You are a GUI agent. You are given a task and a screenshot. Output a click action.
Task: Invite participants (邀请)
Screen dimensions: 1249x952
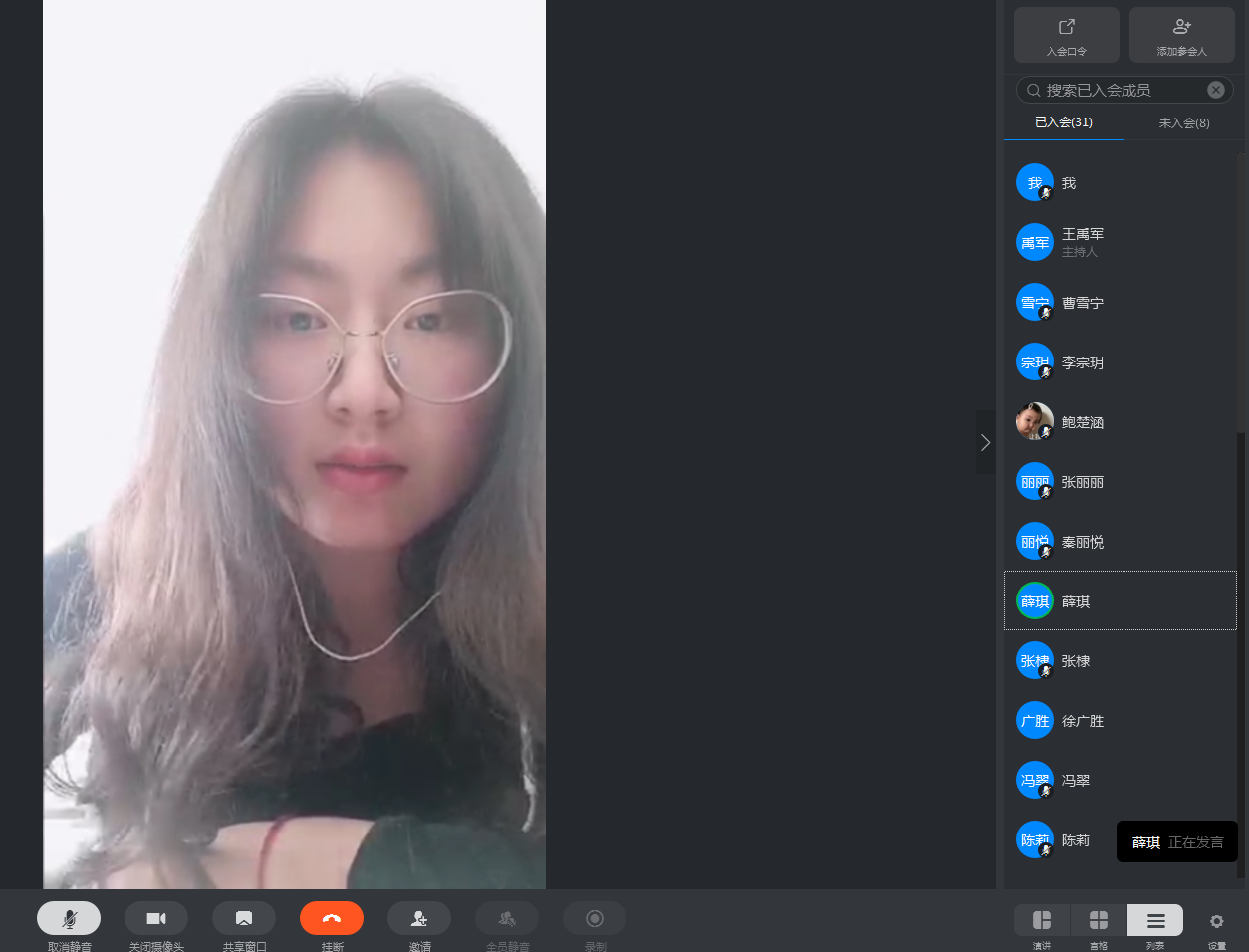click(419, 919)
